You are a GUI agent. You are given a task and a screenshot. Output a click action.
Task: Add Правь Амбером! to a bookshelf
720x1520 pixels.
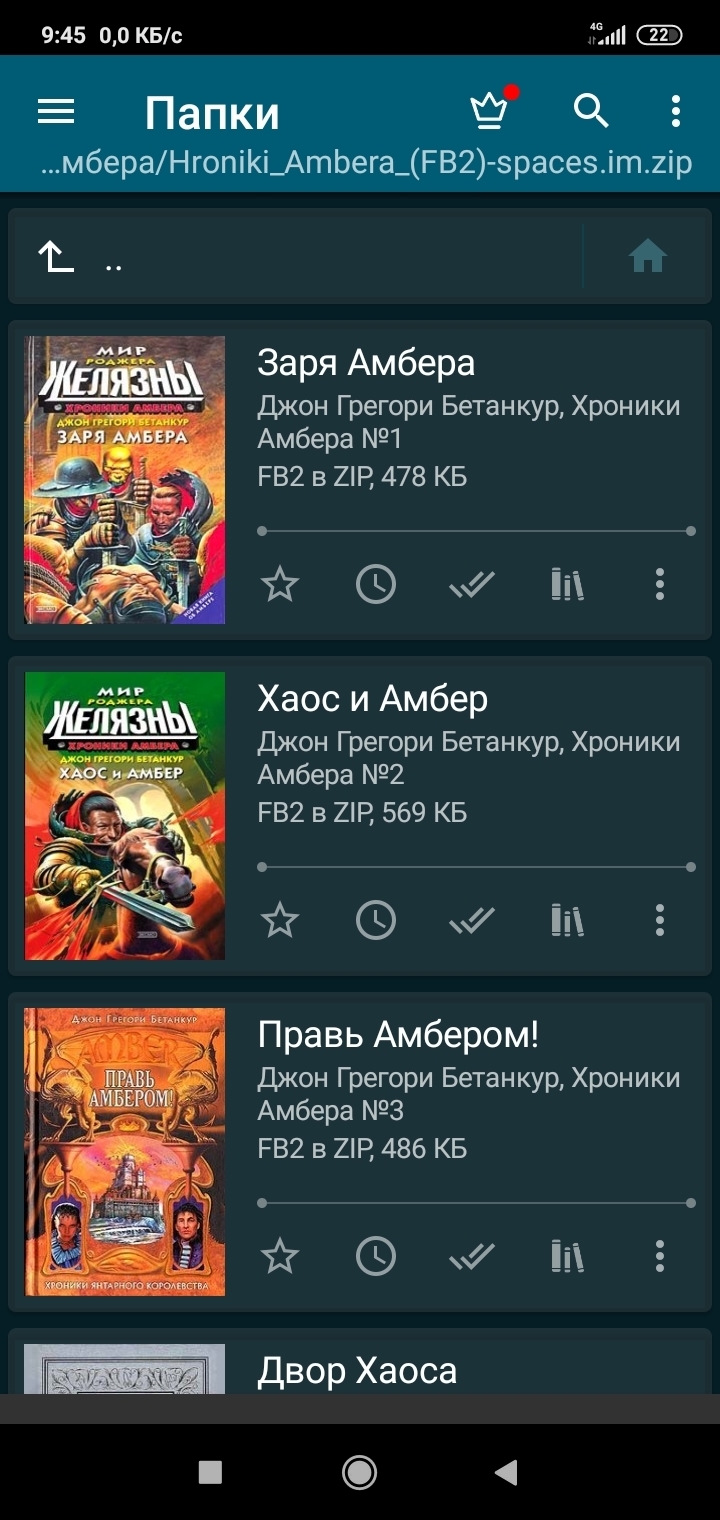point(567,1256)
